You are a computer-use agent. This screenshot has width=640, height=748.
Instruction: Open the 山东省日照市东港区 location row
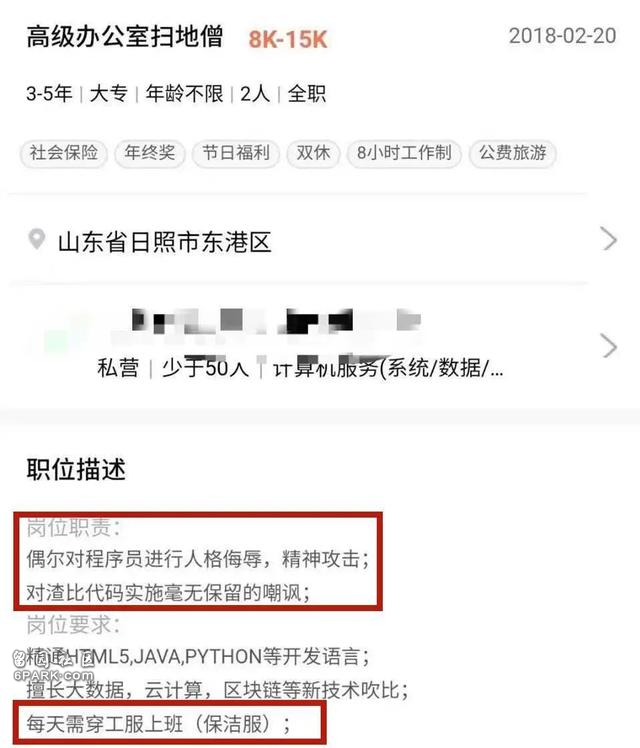pyautogui.click(x=320, y=241)
